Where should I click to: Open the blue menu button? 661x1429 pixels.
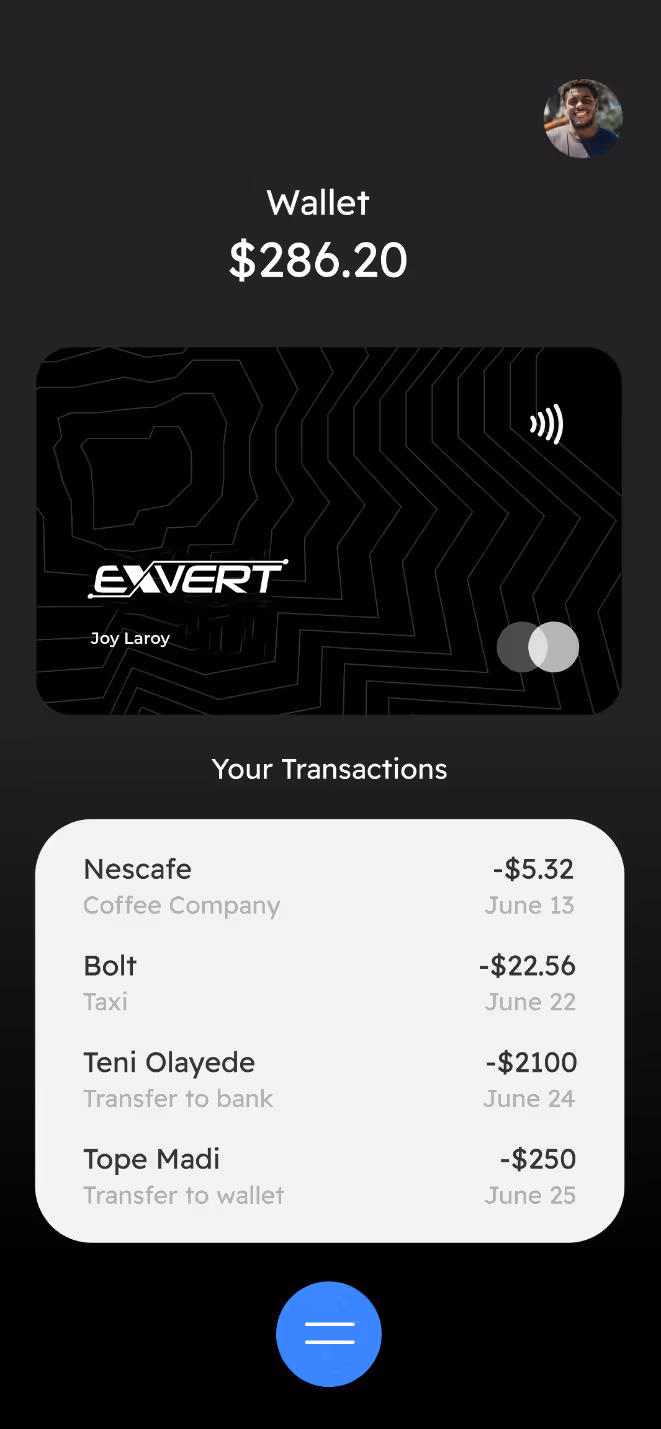coord(329,1333)
